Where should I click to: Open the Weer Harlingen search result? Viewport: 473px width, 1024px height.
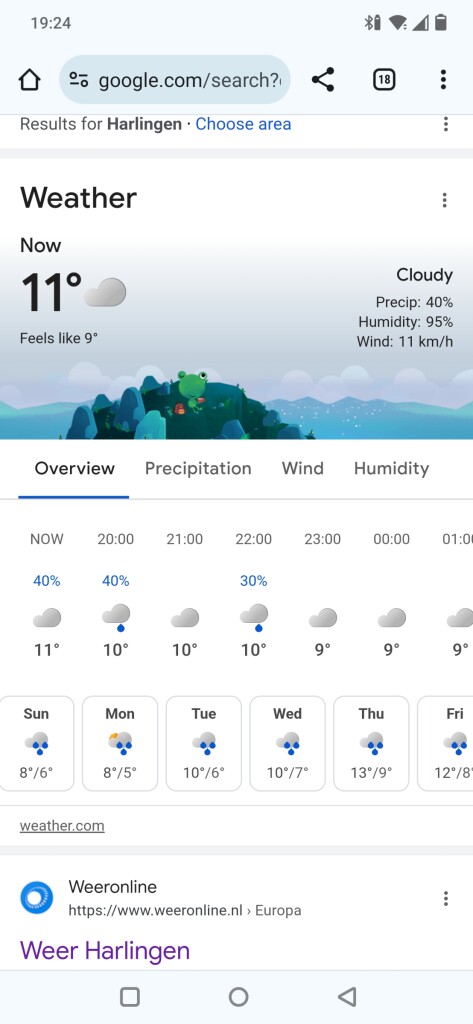[105, 950]
